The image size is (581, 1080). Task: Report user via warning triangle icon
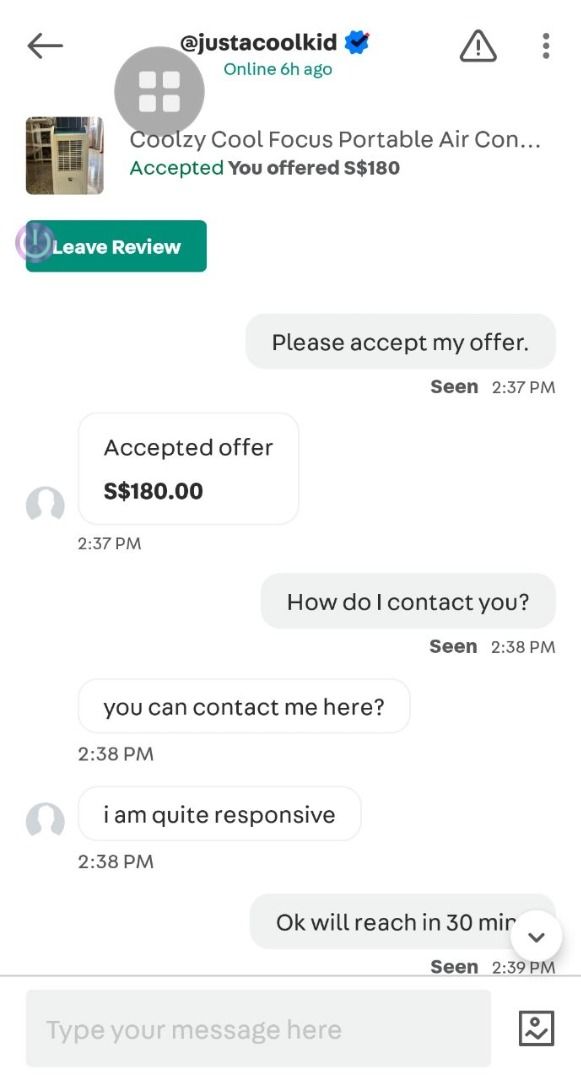[x=478, y=46]
